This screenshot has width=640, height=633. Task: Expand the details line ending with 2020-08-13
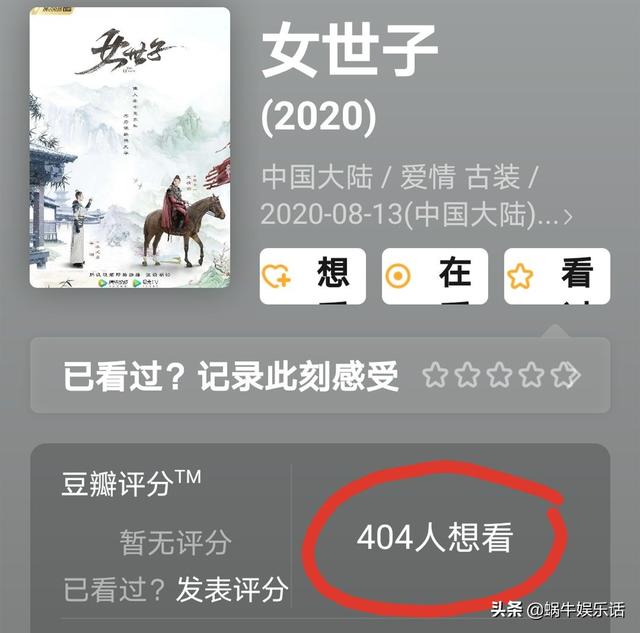[568, 215]
